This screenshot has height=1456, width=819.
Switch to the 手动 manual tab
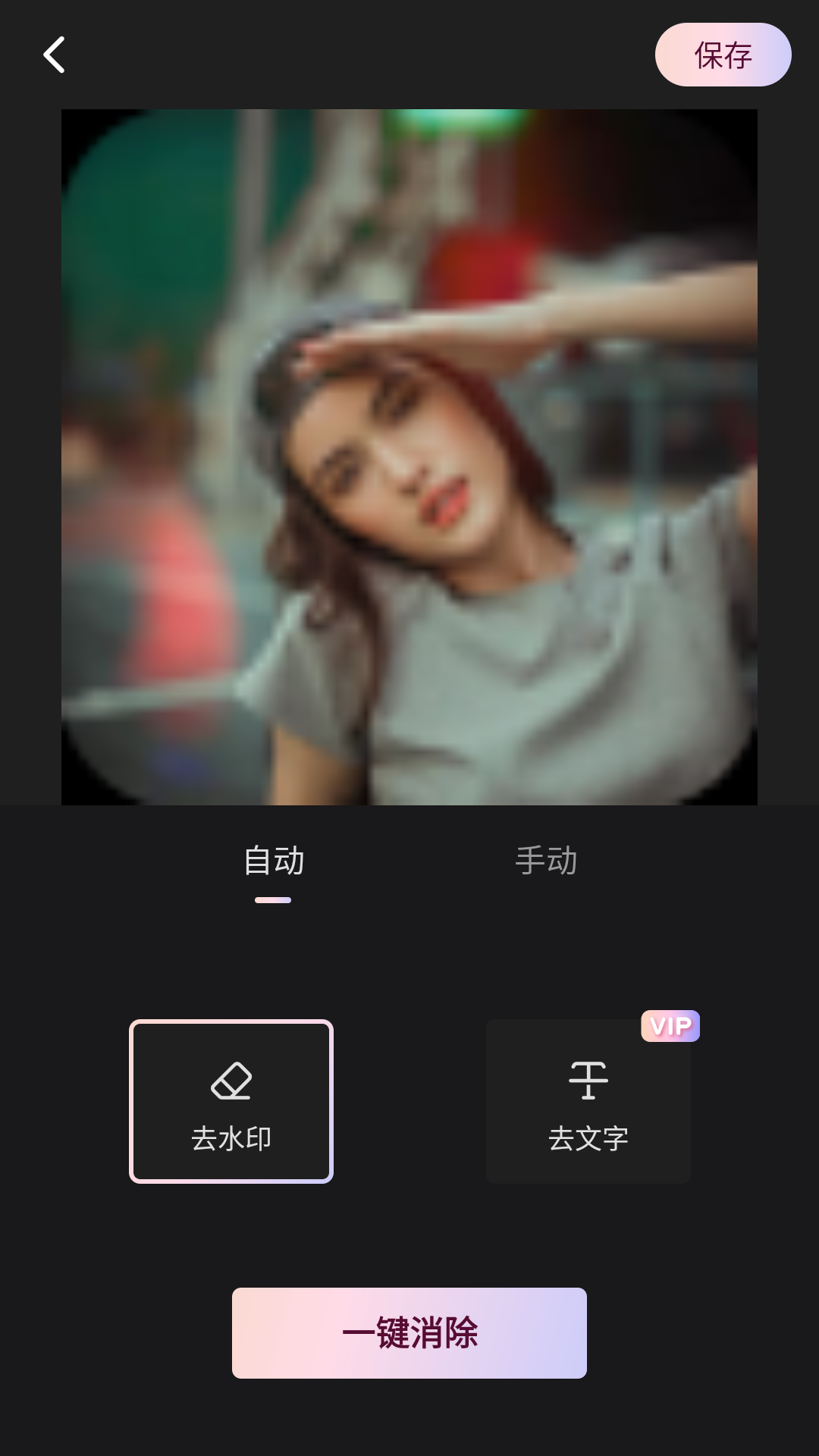(546, 861)
